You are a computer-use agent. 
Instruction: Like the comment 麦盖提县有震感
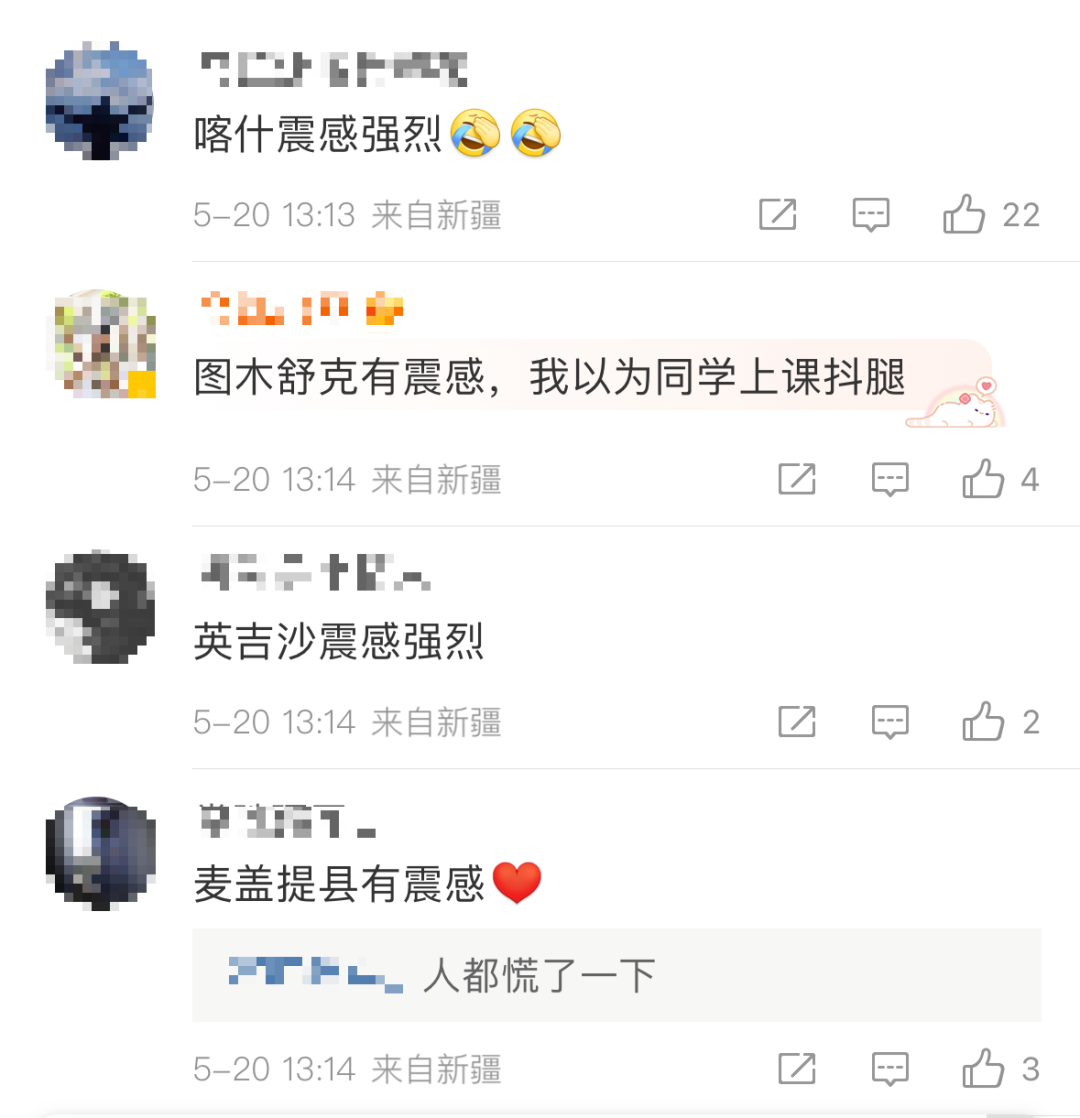[x=983, y=1069]
